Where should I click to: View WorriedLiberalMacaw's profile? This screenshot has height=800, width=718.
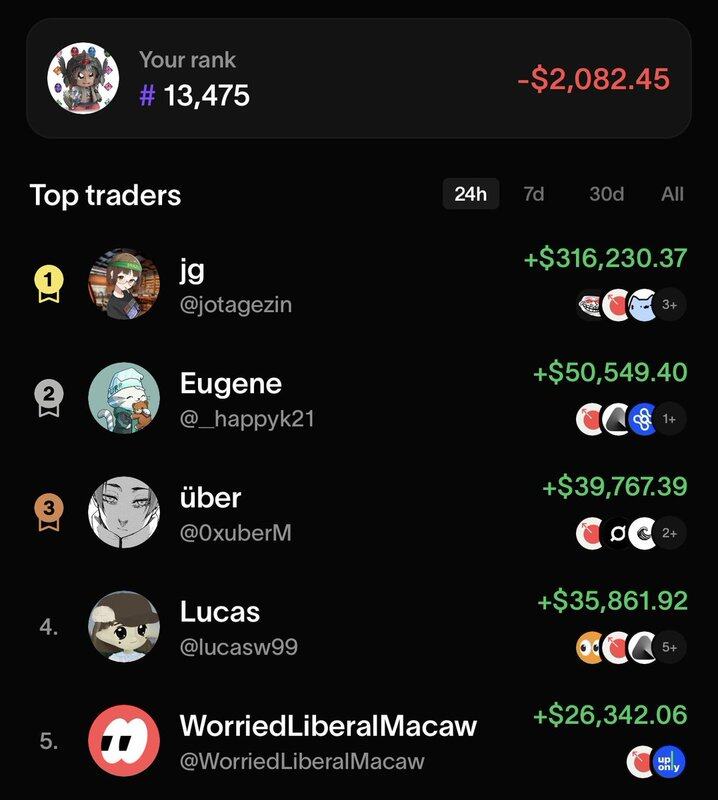327,741
